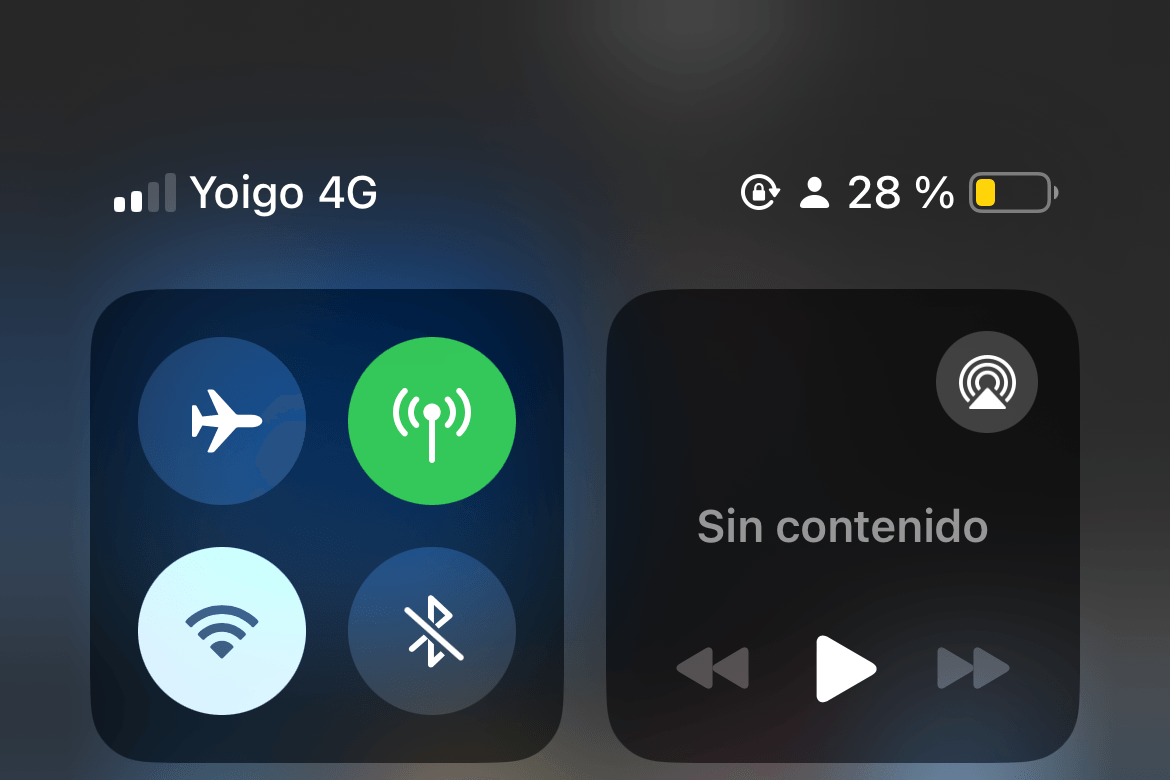Turn off mobile data
1170x780 pixels.
[x=432, y=421]
